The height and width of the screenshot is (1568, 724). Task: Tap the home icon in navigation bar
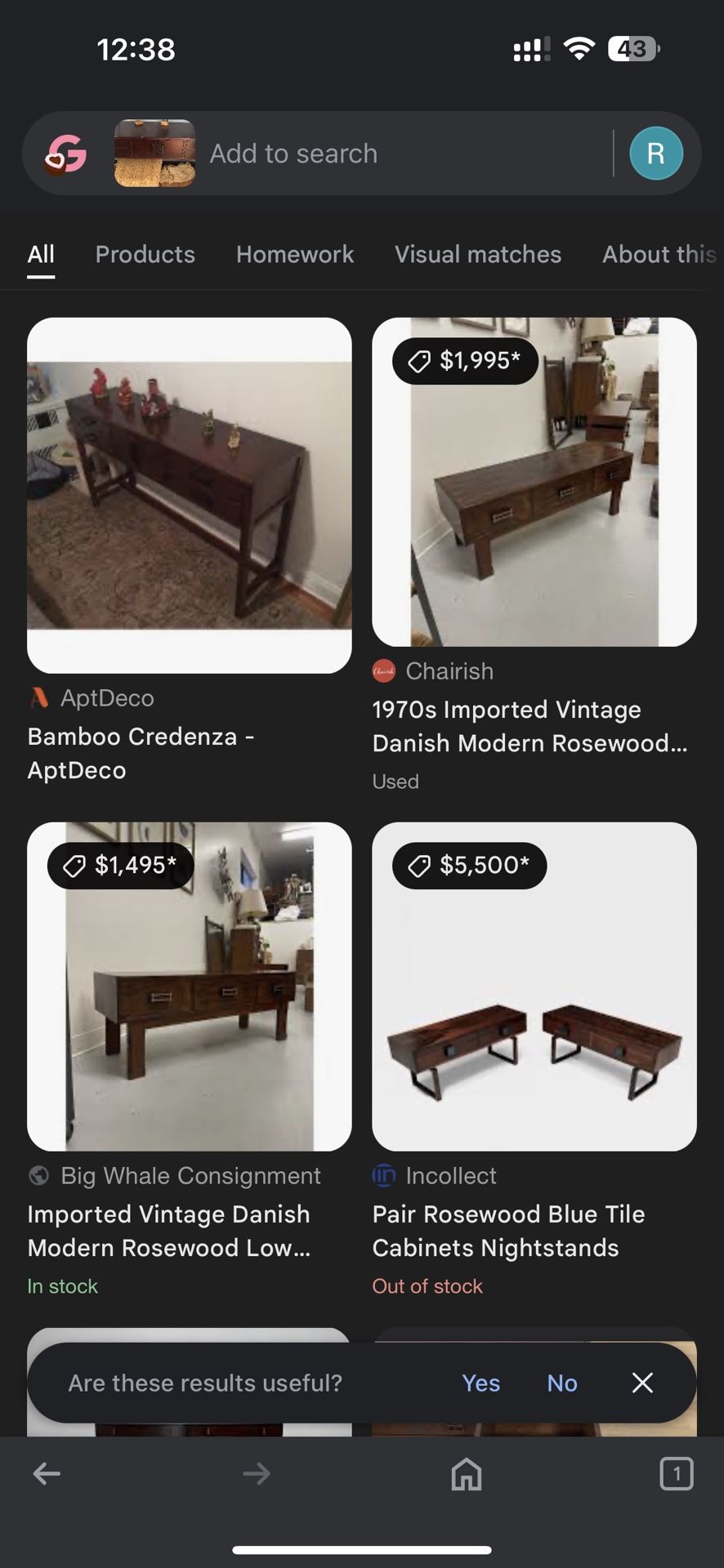tap(466, 1474)
